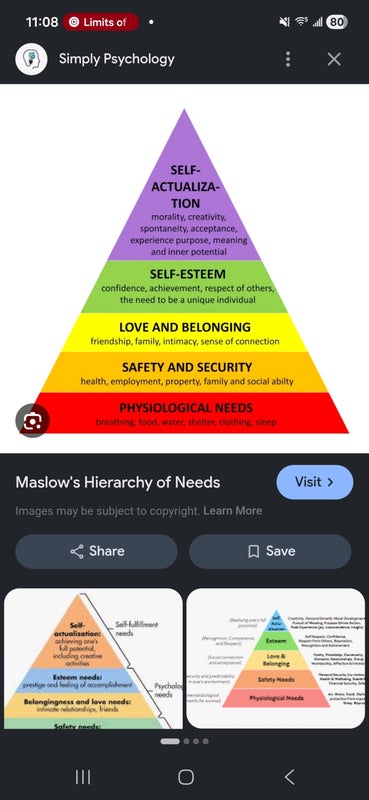Open the orange pyramid related image
This screenshot has height=800, width=369.
pos(93,658)
